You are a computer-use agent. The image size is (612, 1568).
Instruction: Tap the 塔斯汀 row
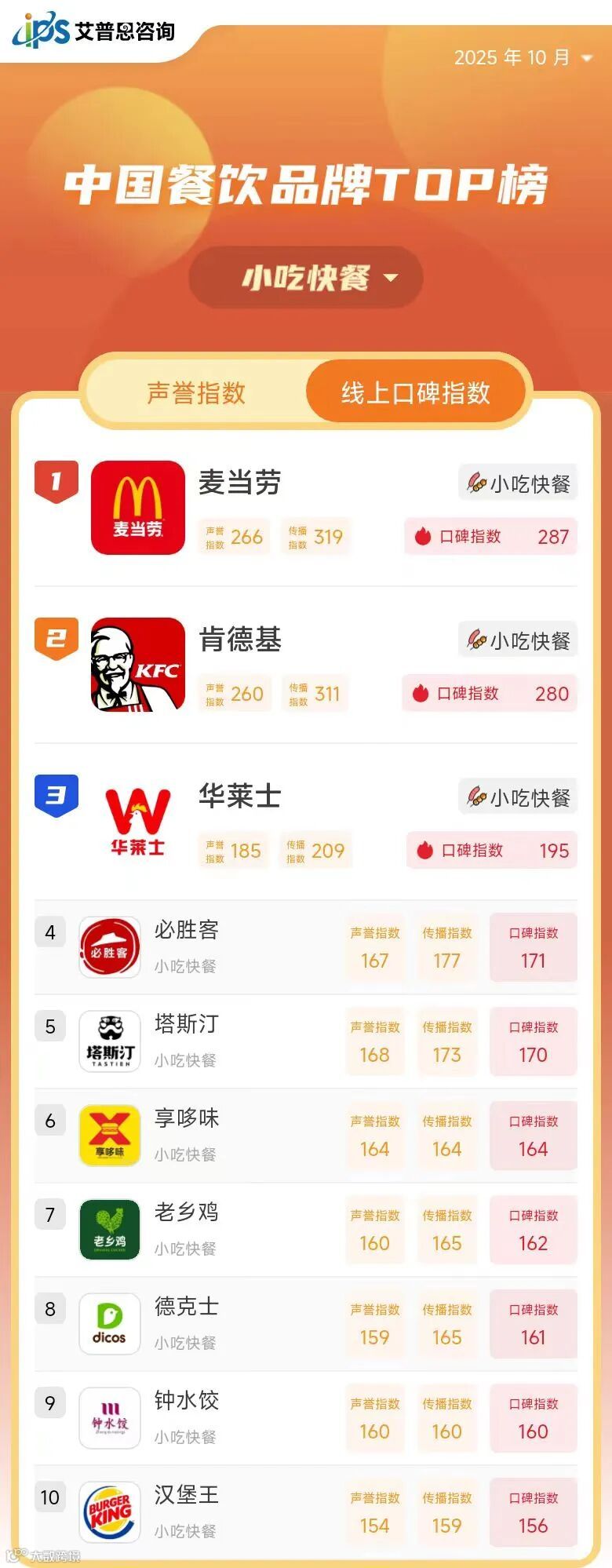click(187, 1025)
